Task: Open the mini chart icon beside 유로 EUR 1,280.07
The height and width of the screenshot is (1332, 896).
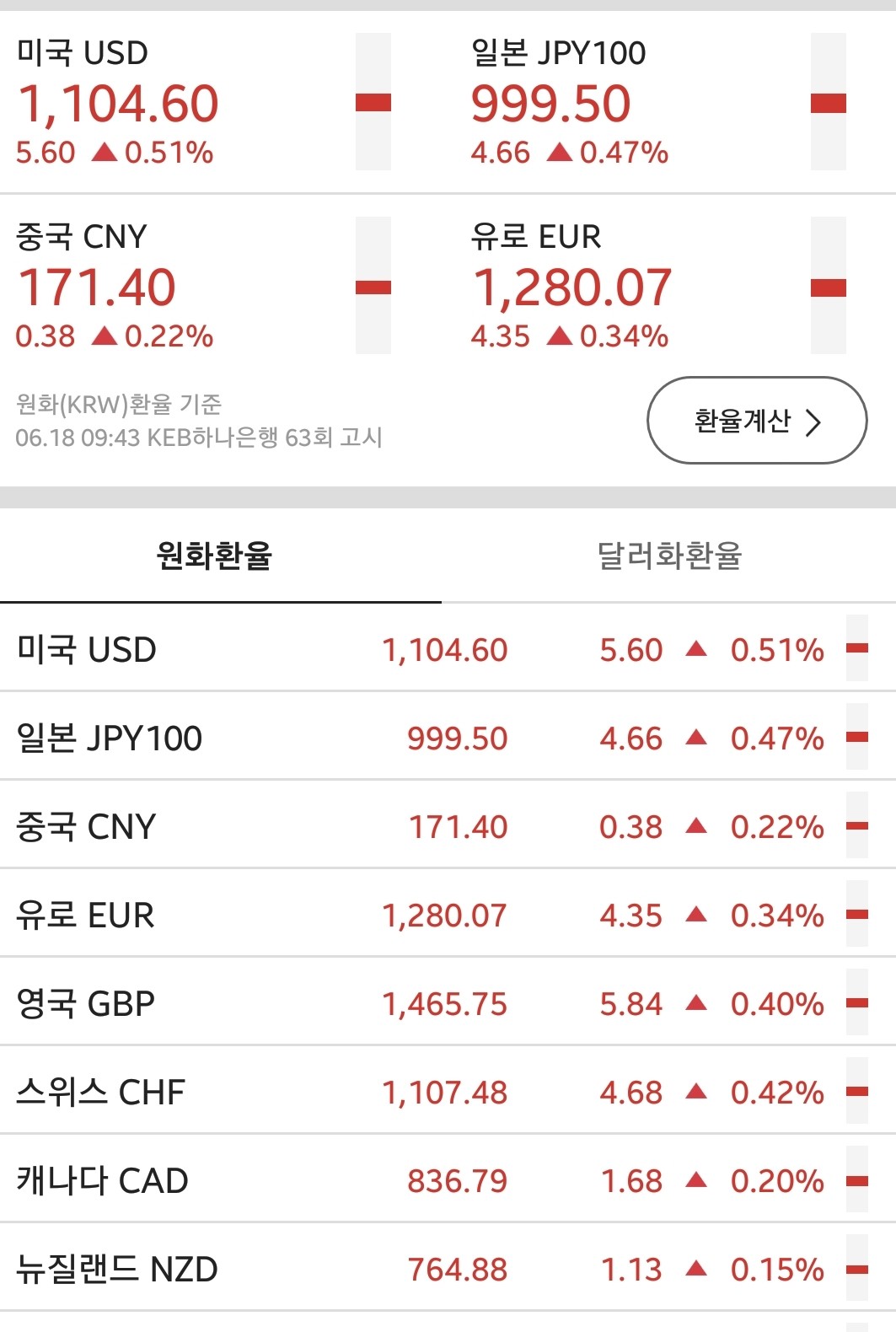Action: (829, 287)
